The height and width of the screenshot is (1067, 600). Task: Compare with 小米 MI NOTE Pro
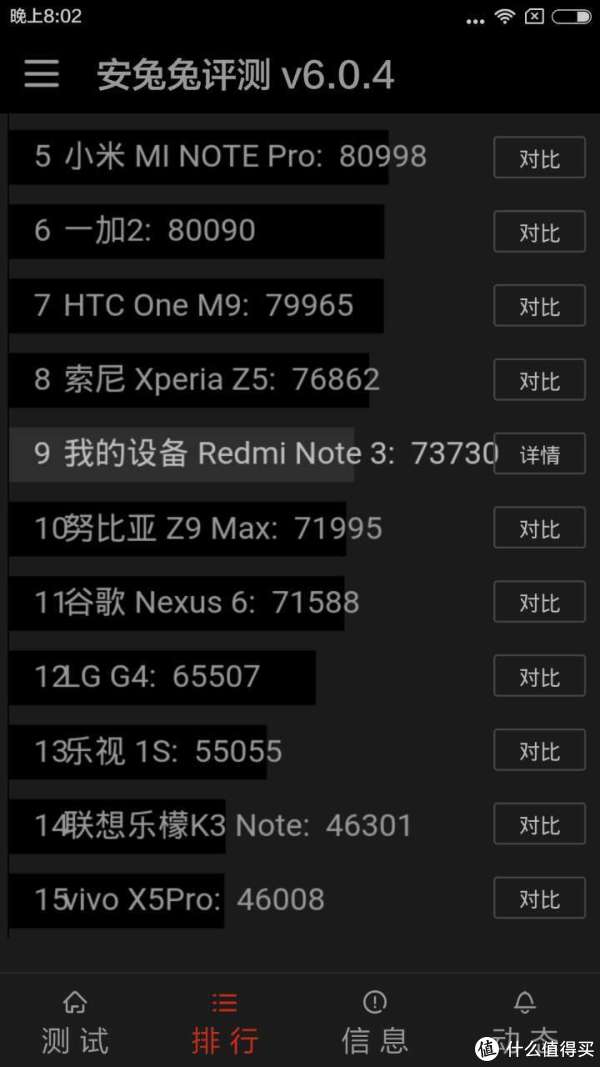(539, 158)
